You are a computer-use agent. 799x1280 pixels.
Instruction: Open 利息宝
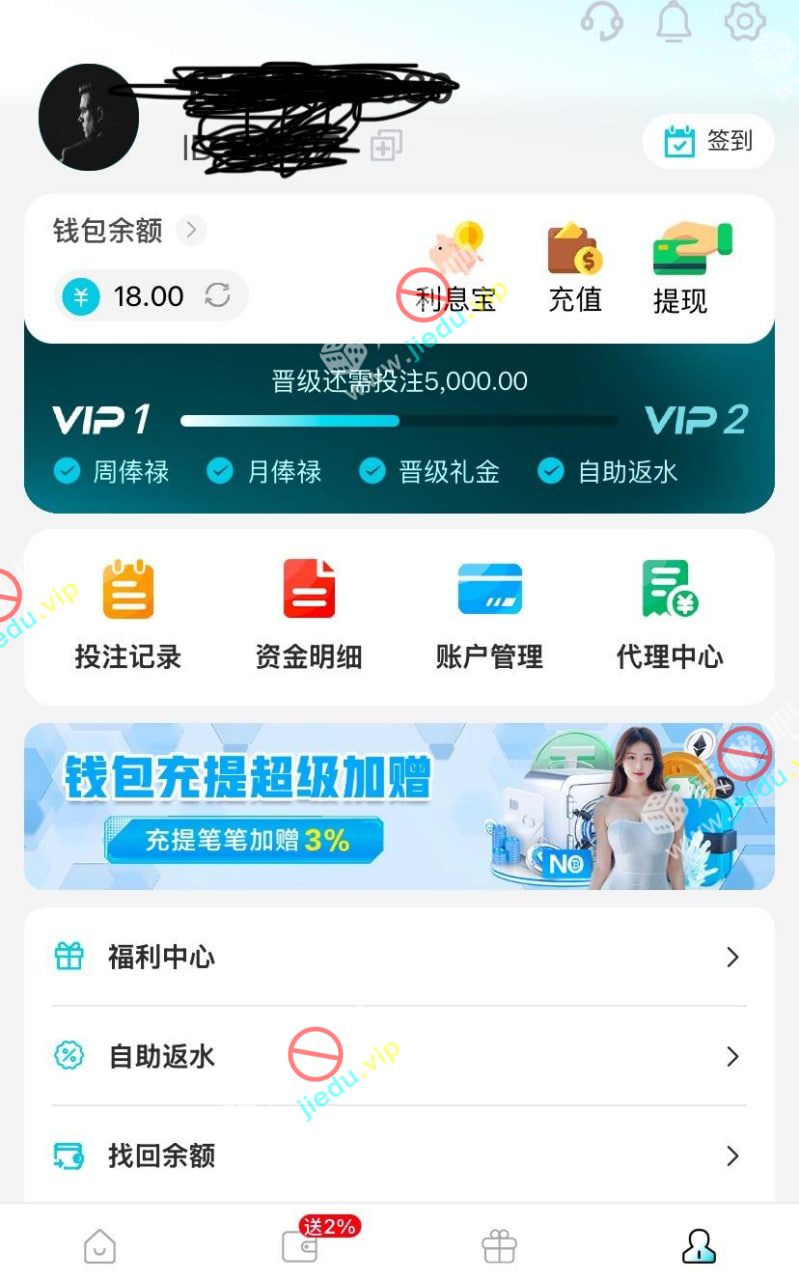457,268
